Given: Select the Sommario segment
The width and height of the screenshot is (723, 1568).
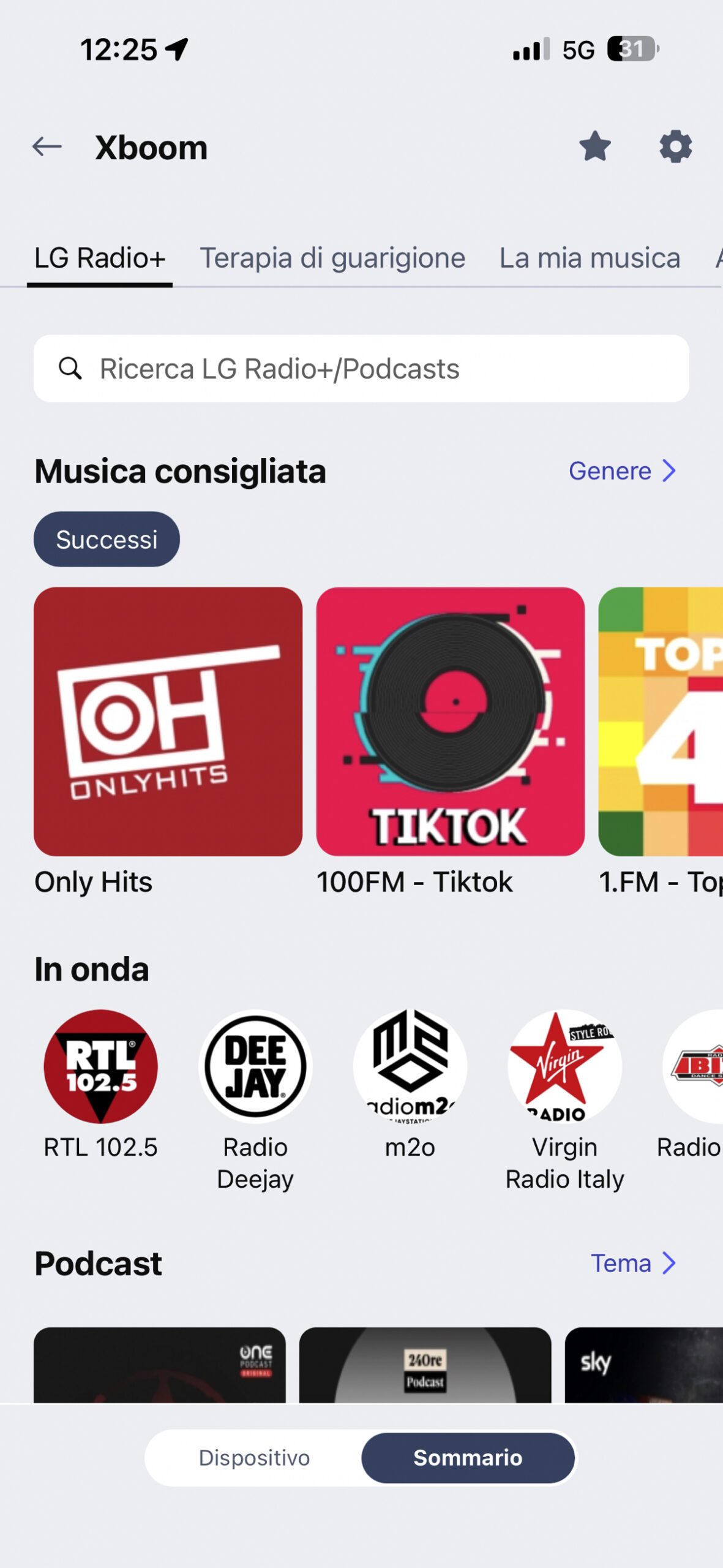Looking at the screenshot, I should (468, 1458).
